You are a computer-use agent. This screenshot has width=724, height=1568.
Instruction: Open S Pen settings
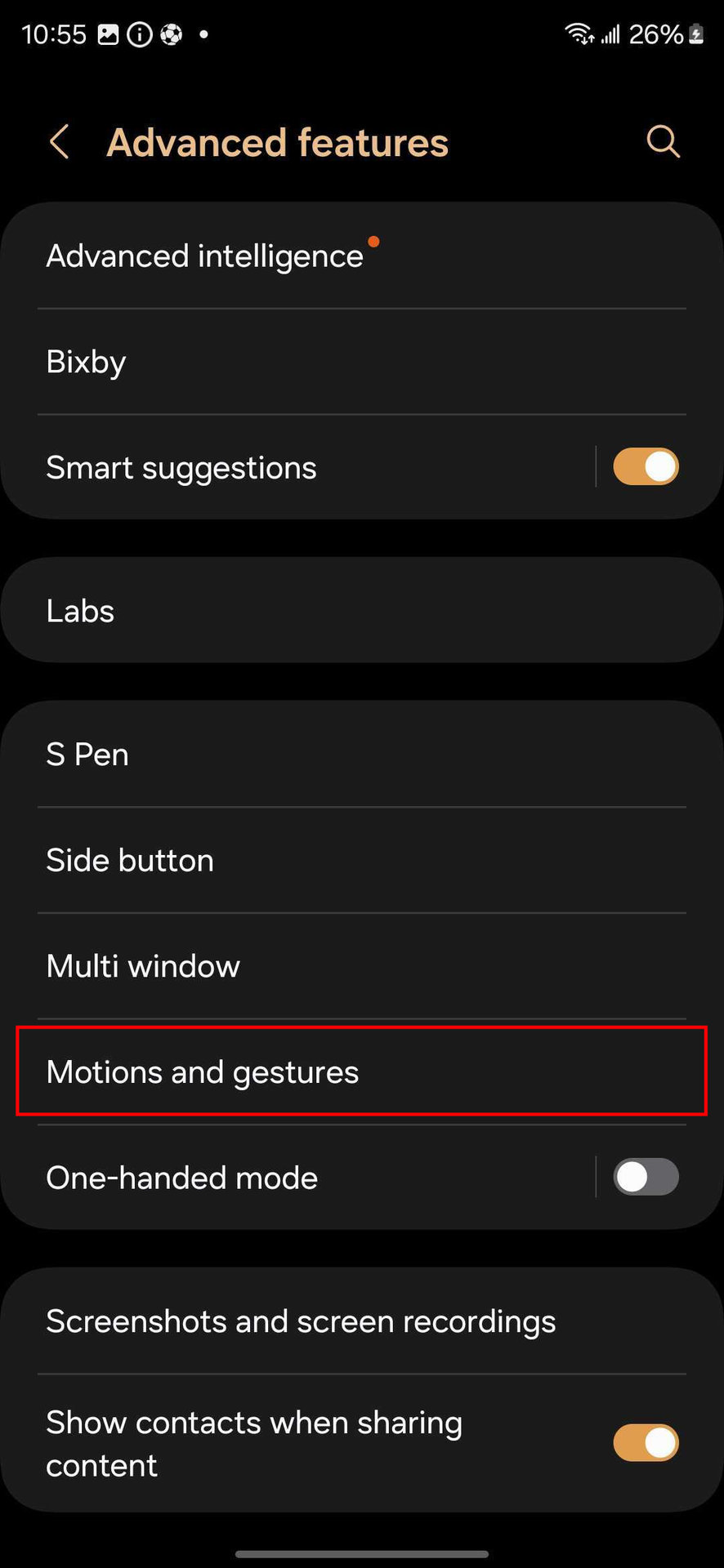click(x=87, y=755)
